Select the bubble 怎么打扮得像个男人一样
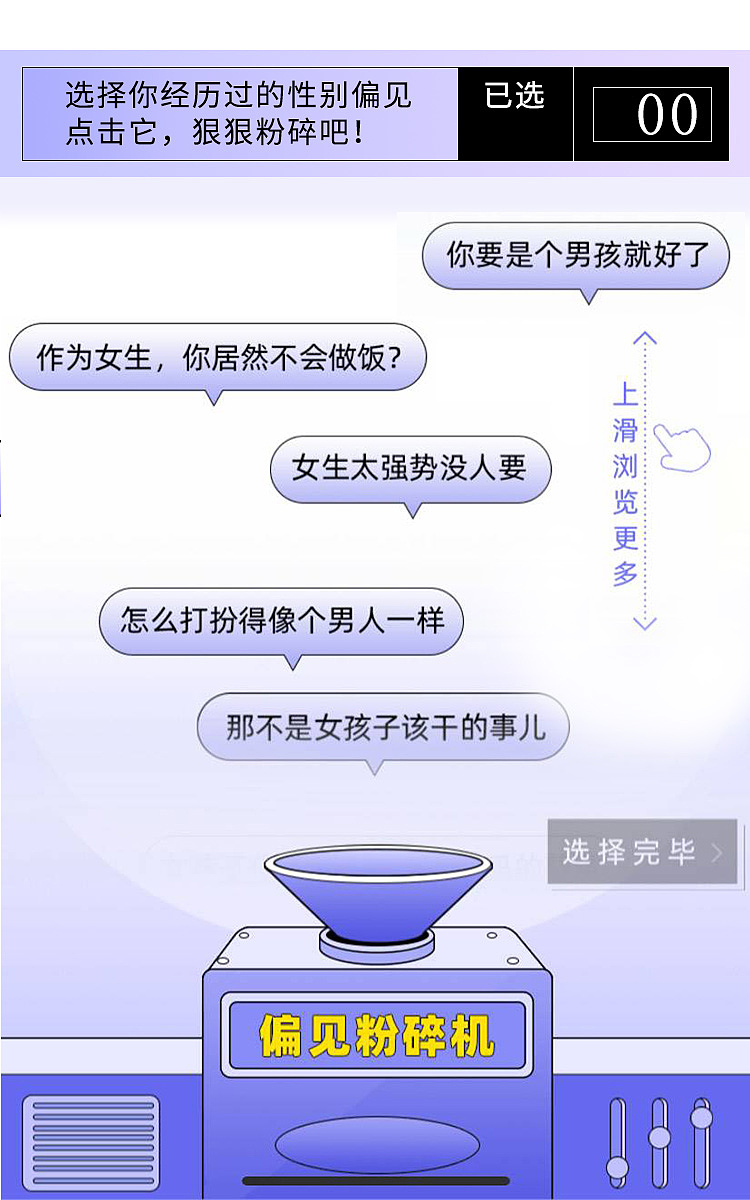 (283, 621)
